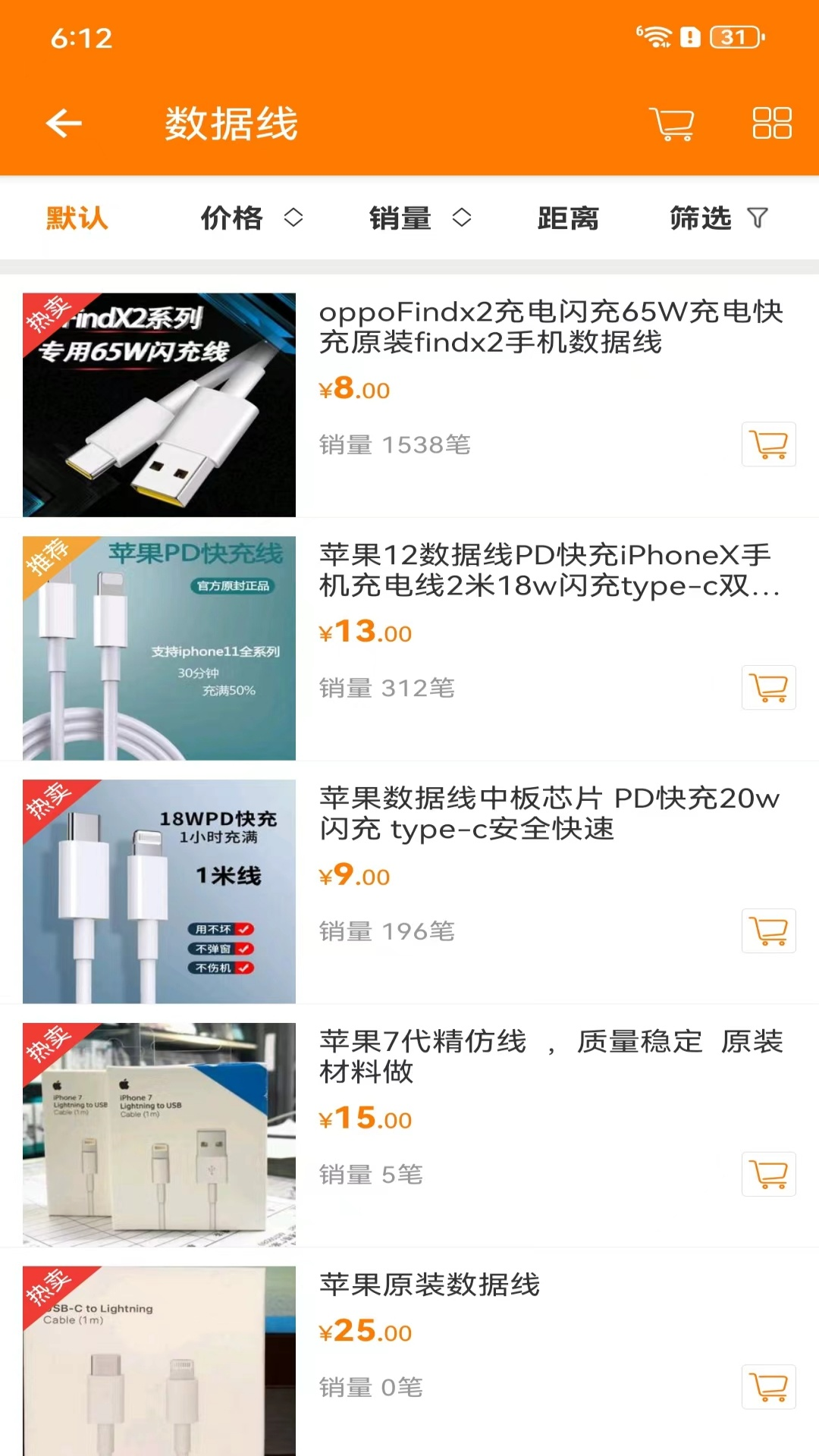Add the 苹果12数据线PD快充 item to cart

pos(769,689)
